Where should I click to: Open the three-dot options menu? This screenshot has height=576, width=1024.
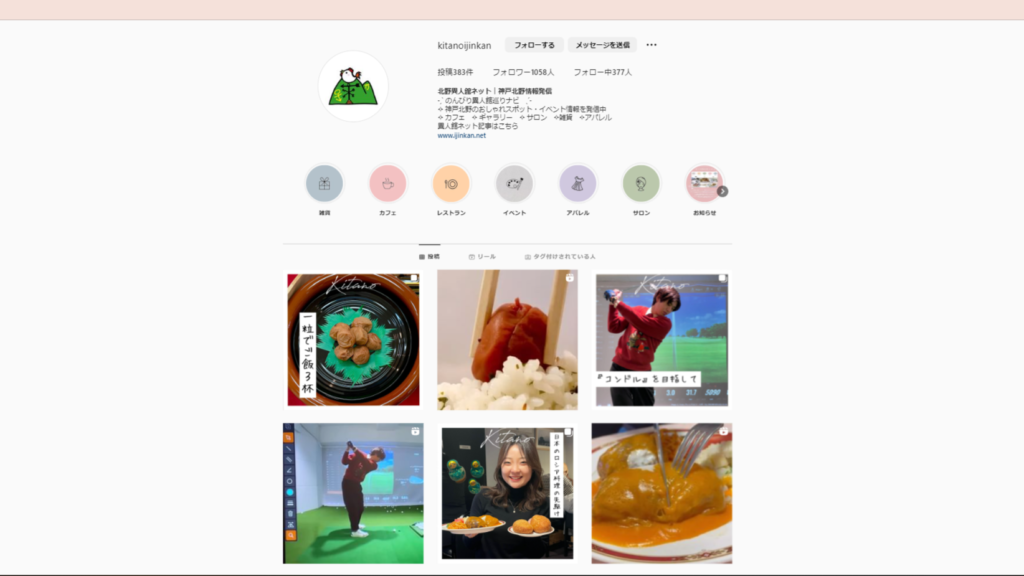click(x=651, y=45)
